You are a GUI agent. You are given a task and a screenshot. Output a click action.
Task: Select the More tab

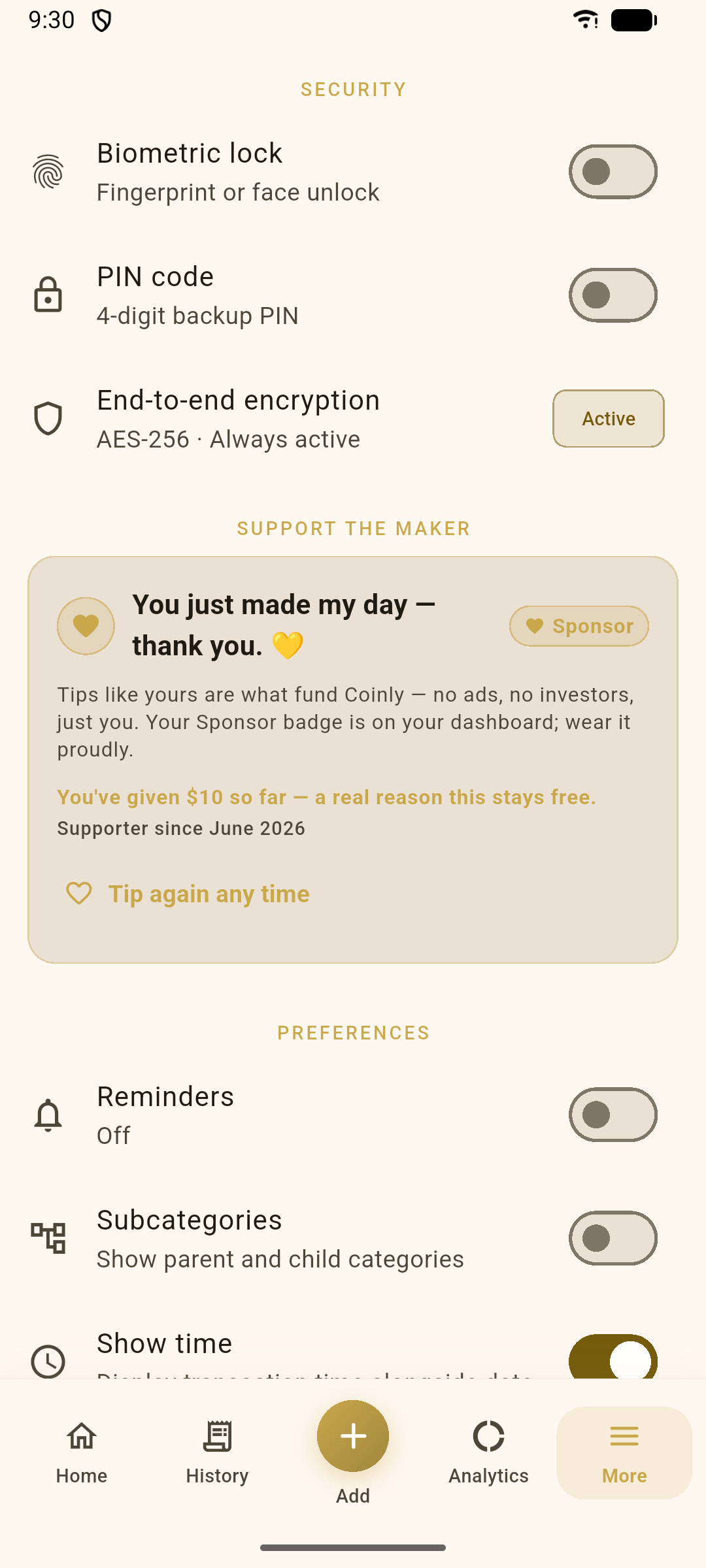(624, 1453)
